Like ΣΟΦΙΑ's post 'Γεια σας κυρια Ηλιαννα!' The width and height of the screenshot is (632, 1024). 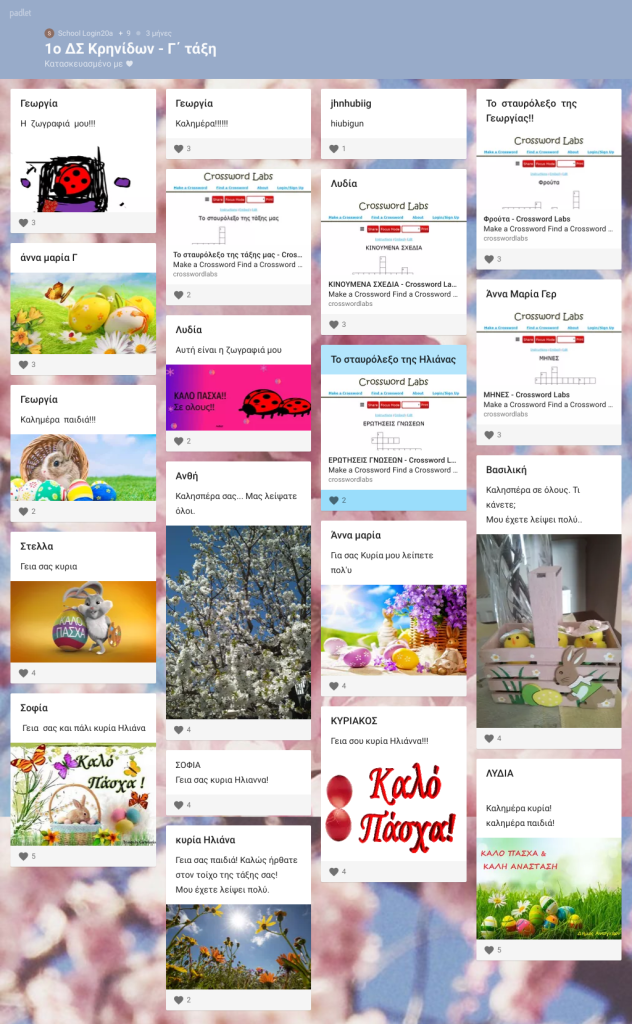(x=179, y=804)
